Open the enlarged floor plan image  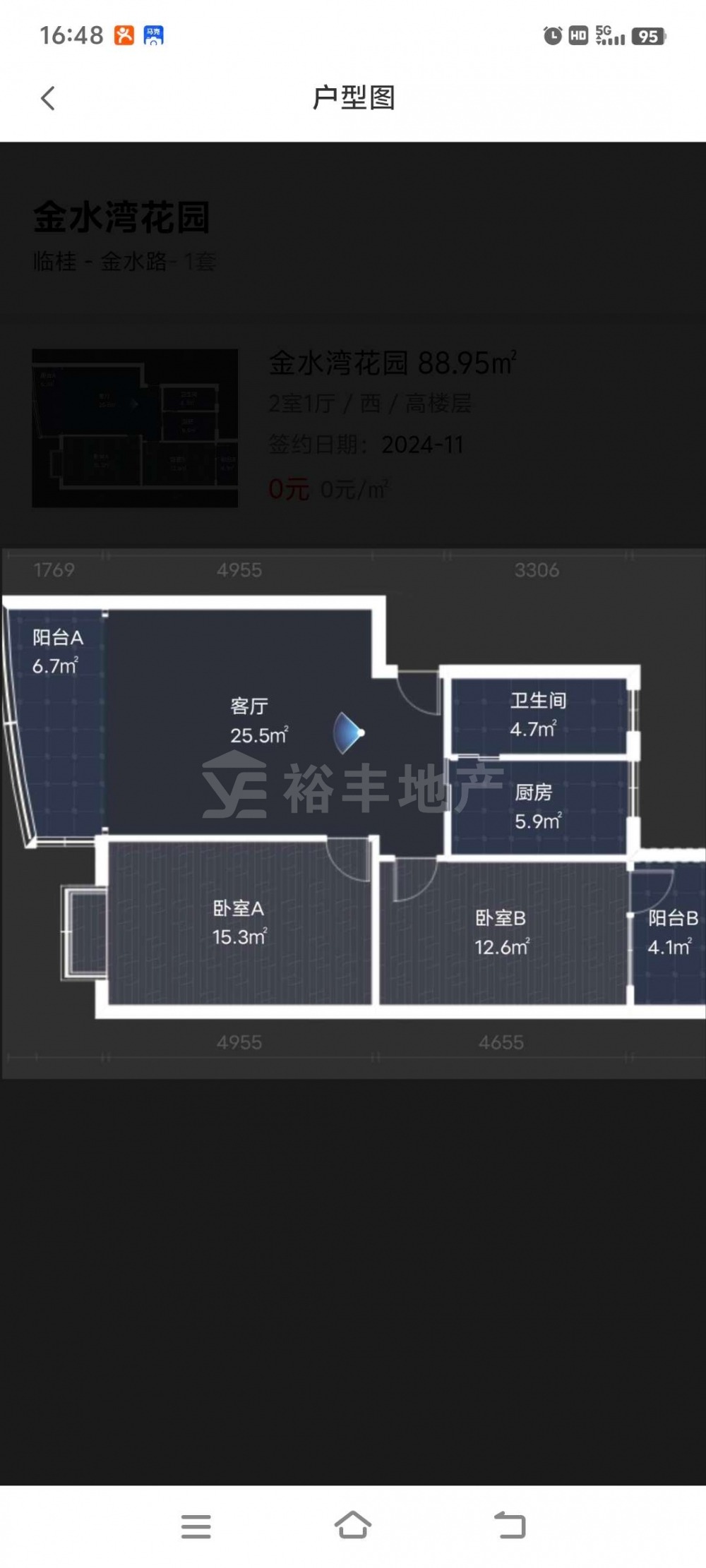coord(353,813)
